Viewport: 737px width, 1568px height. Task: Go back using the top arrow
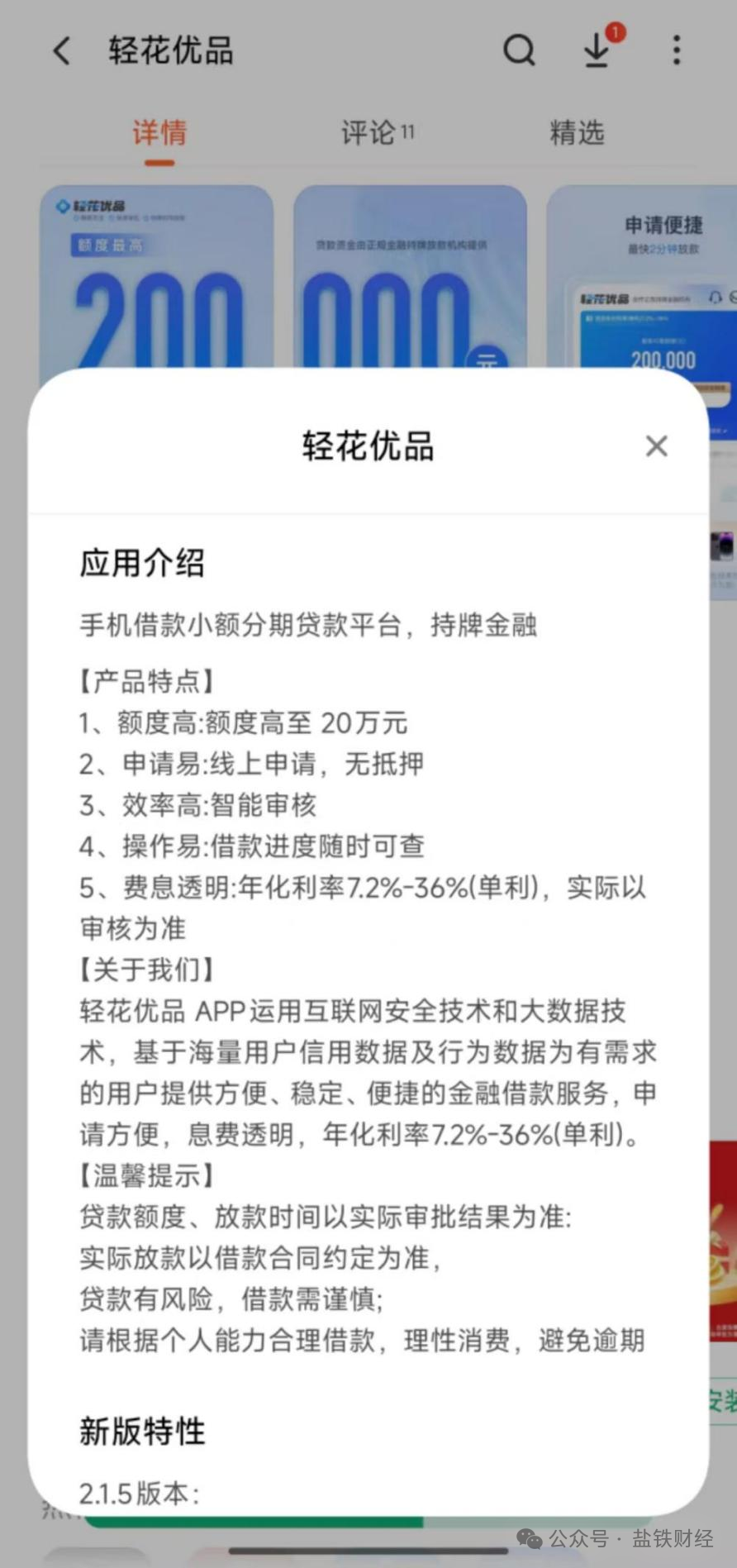[62, 51]
